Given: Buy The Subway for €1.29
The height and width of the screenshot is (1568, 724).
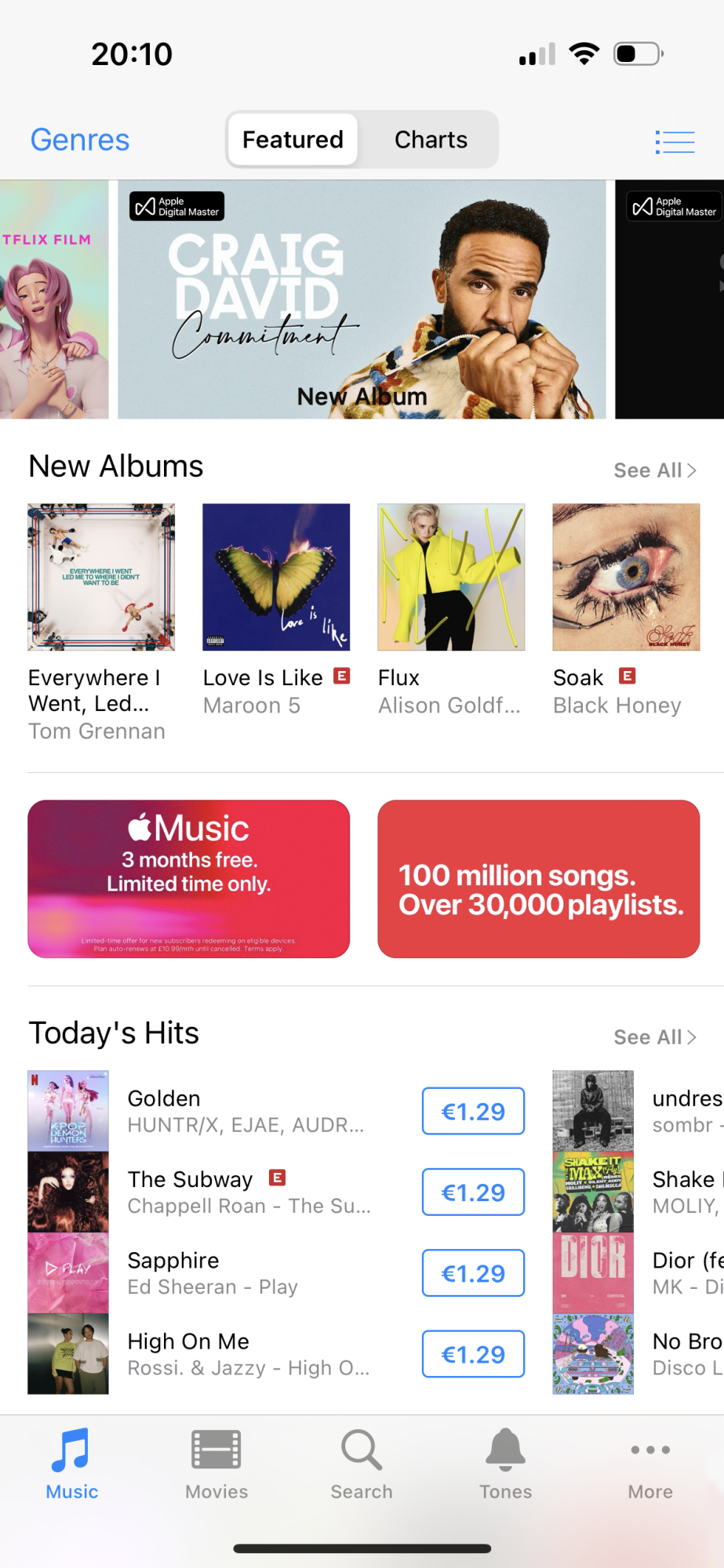Looking at the screenshot, I should tap(473, 1192).
